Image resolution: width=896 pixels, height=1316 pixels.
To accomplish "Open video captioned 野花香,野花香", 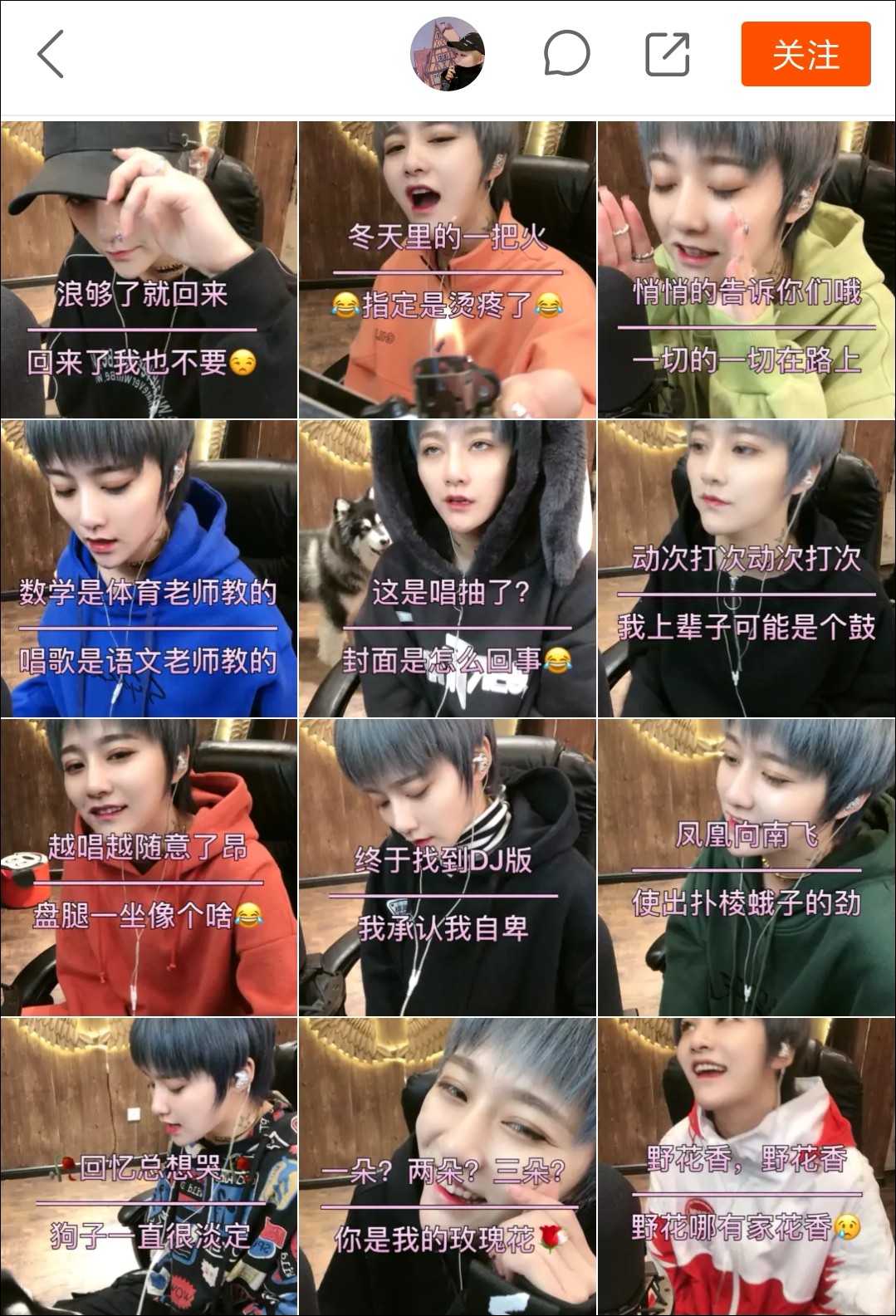I will click(746, 1166).
